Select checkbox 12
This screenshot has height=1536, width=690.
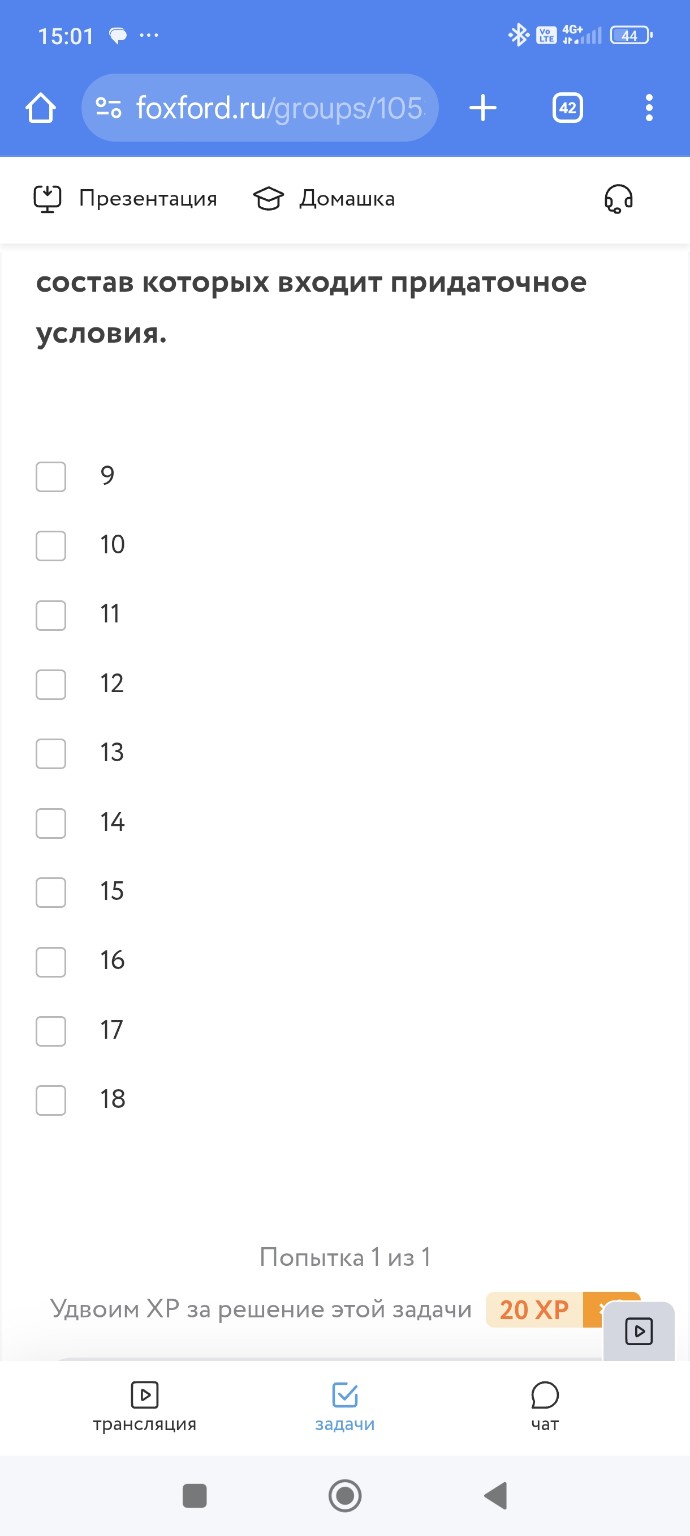51,684
